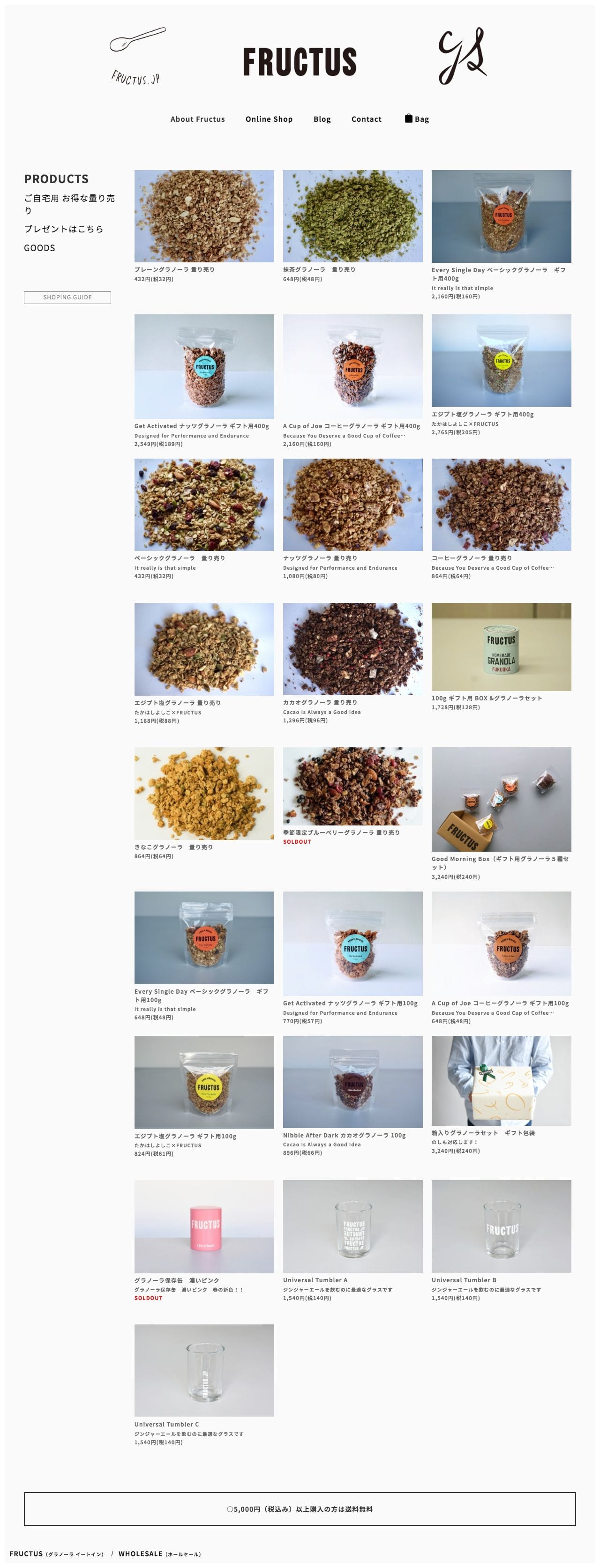Open the Blog link

[x=322, y=119]
